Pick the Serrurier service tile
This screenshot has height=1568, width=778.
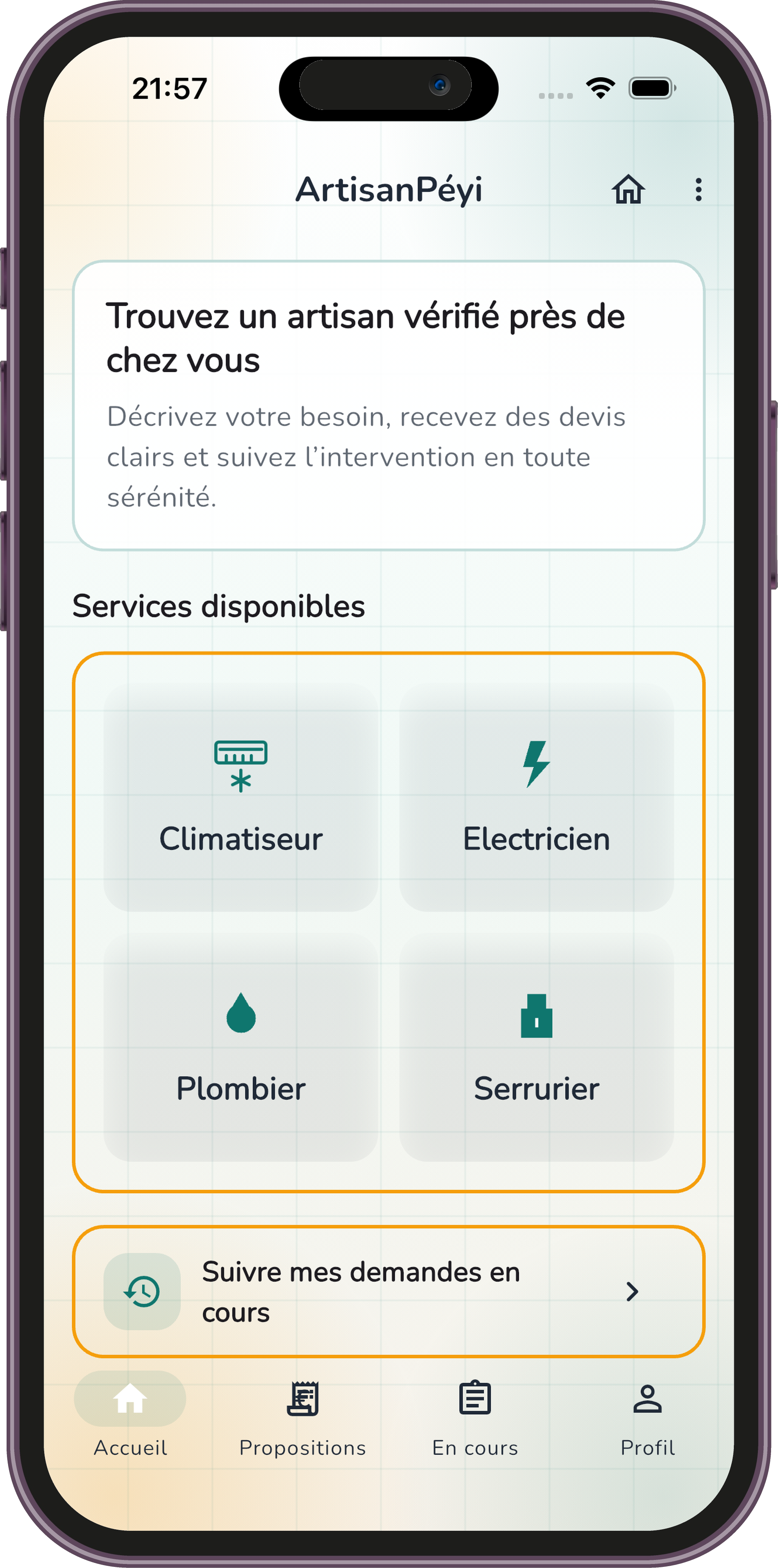[x=536, y=1047]
